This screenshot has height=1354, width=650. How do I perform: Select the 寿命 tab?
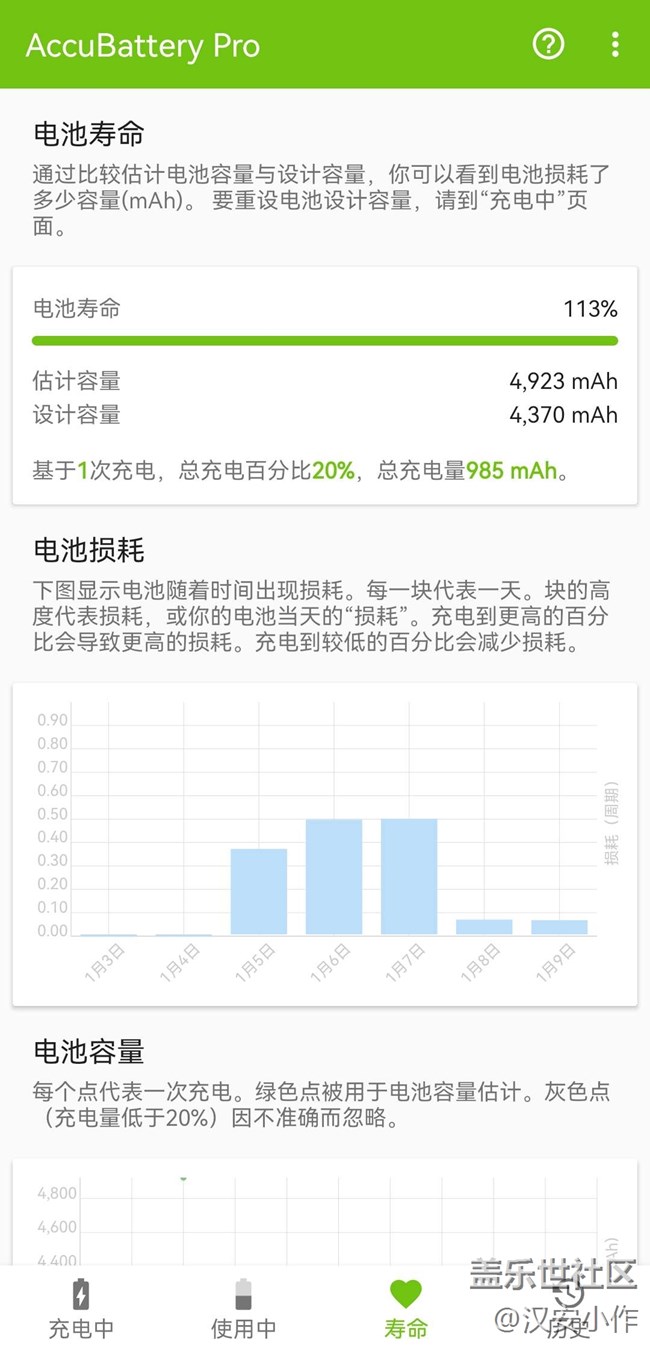pyautogui.click(x=405, y=1309)
